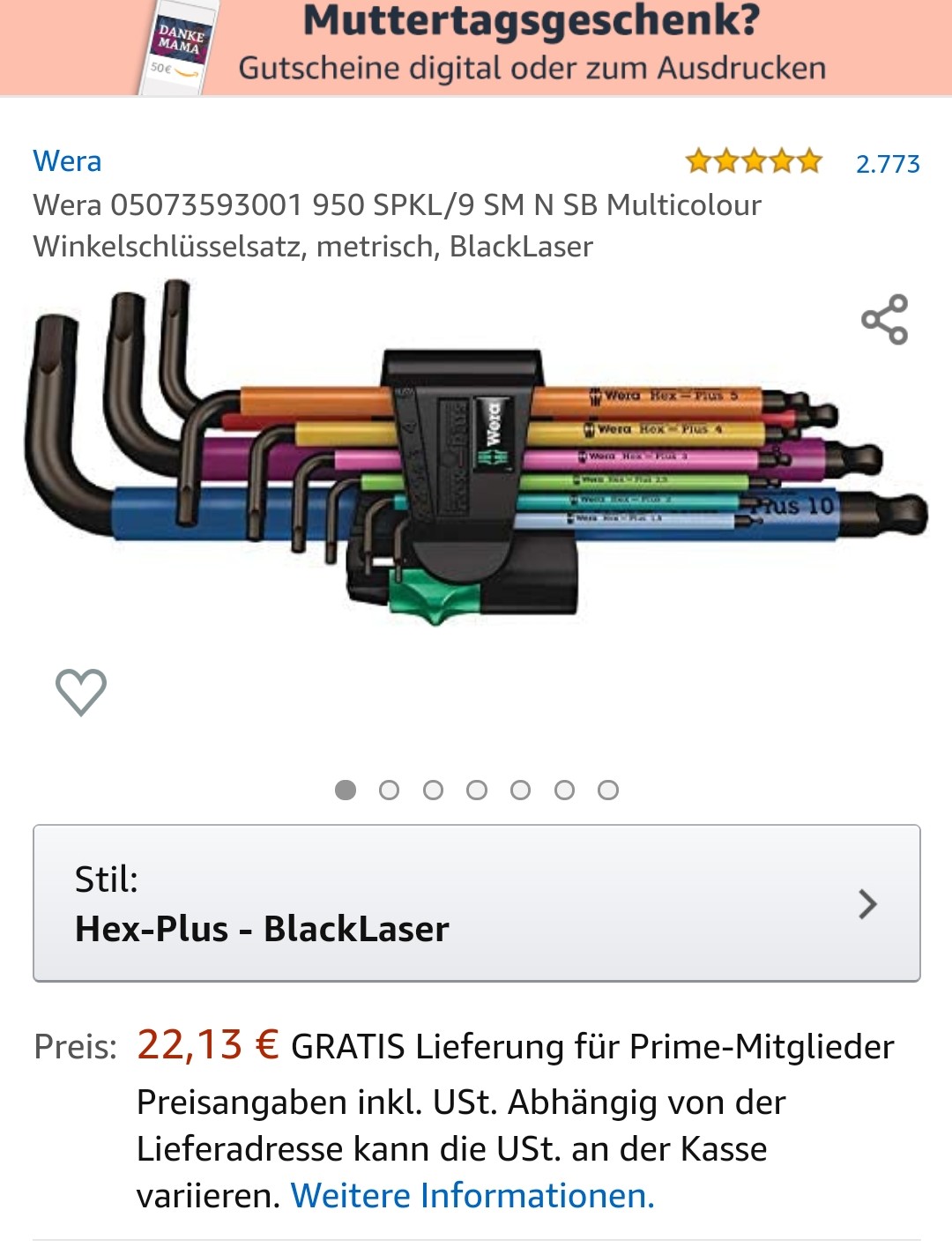Jump to the second product image dot
Screen dimensions: 952x1247
pos(389,791)
